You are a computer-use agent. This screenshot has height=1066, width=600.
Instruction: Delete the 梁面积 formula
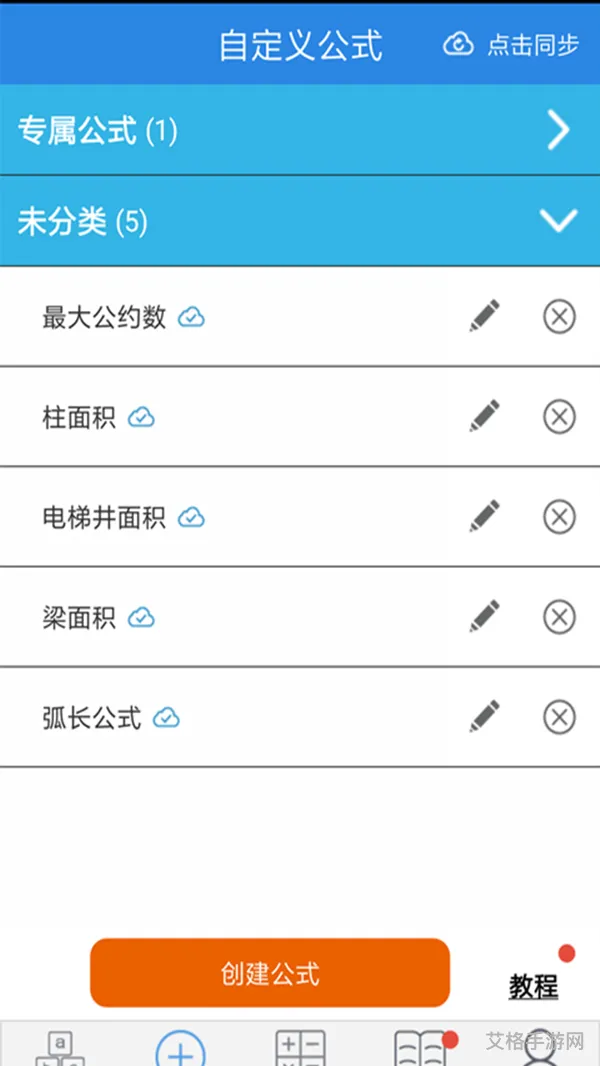coord(559,617)
